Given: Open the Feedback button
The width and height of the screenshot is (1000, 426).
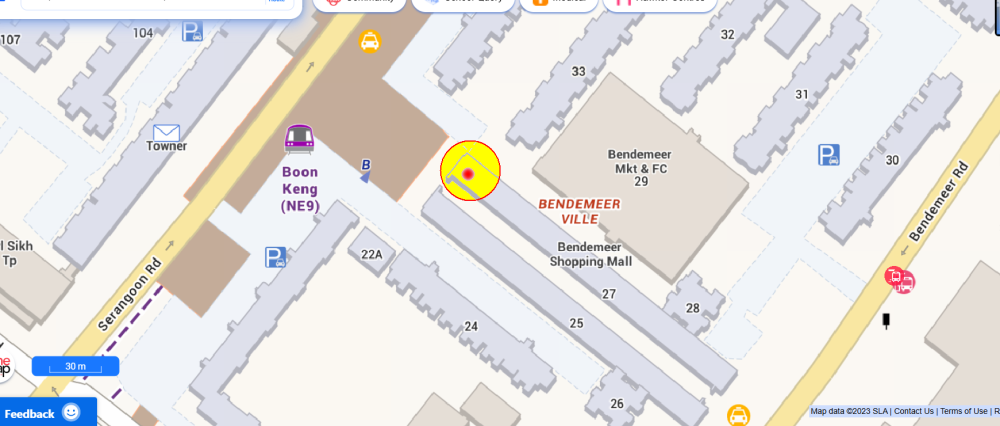Looking at the screenshot, I should point(42,412).
